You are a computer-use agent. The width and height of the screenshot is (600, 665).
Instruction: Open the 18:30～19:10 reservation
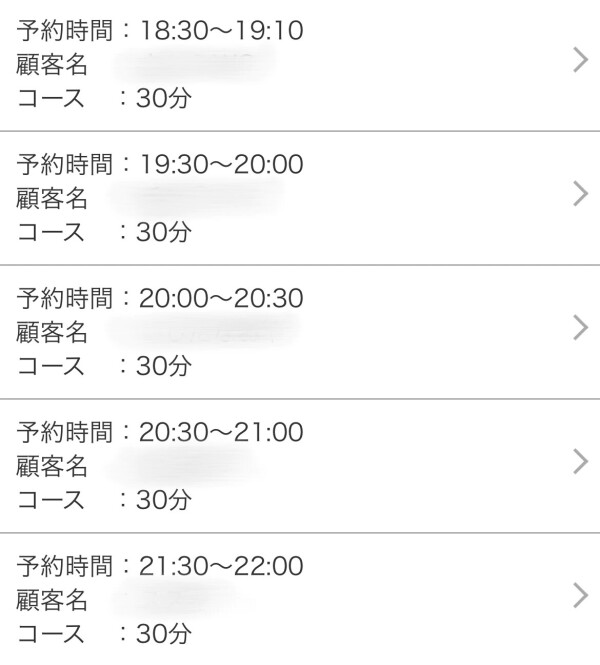click(x=300, y=63)
